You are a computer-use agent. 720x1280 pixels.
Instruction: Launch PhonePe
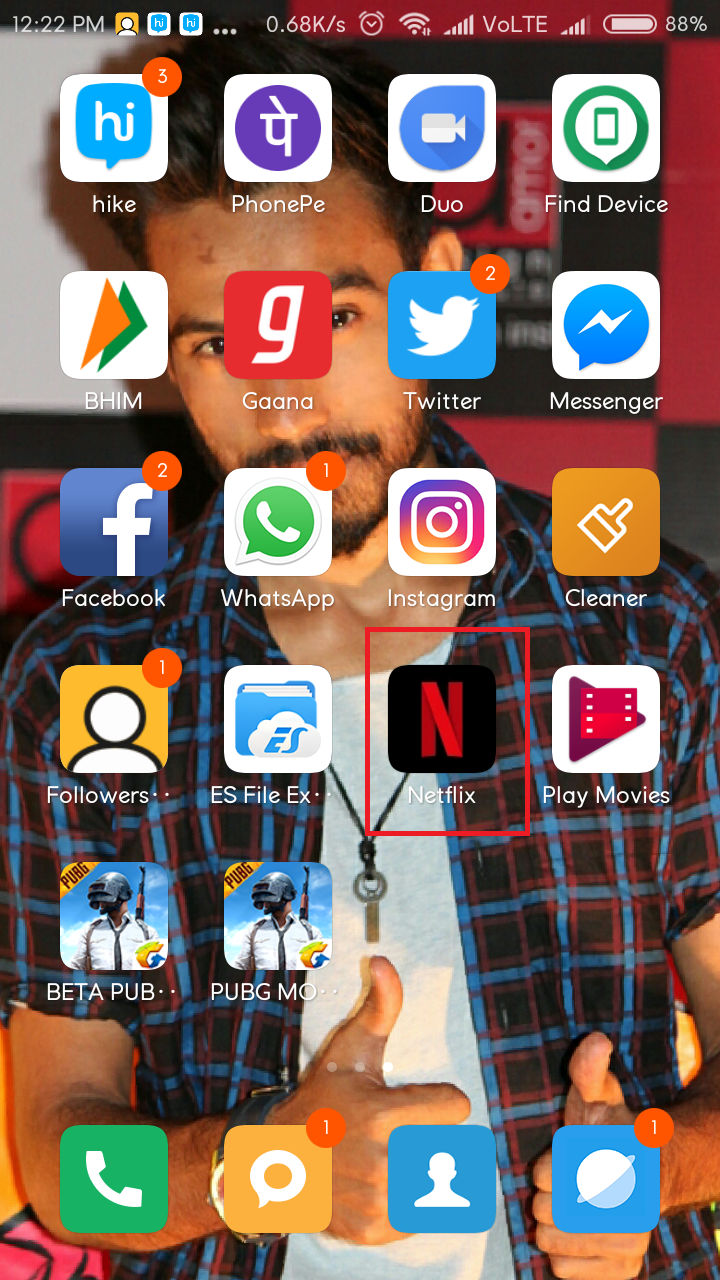[x=278, y=128]
